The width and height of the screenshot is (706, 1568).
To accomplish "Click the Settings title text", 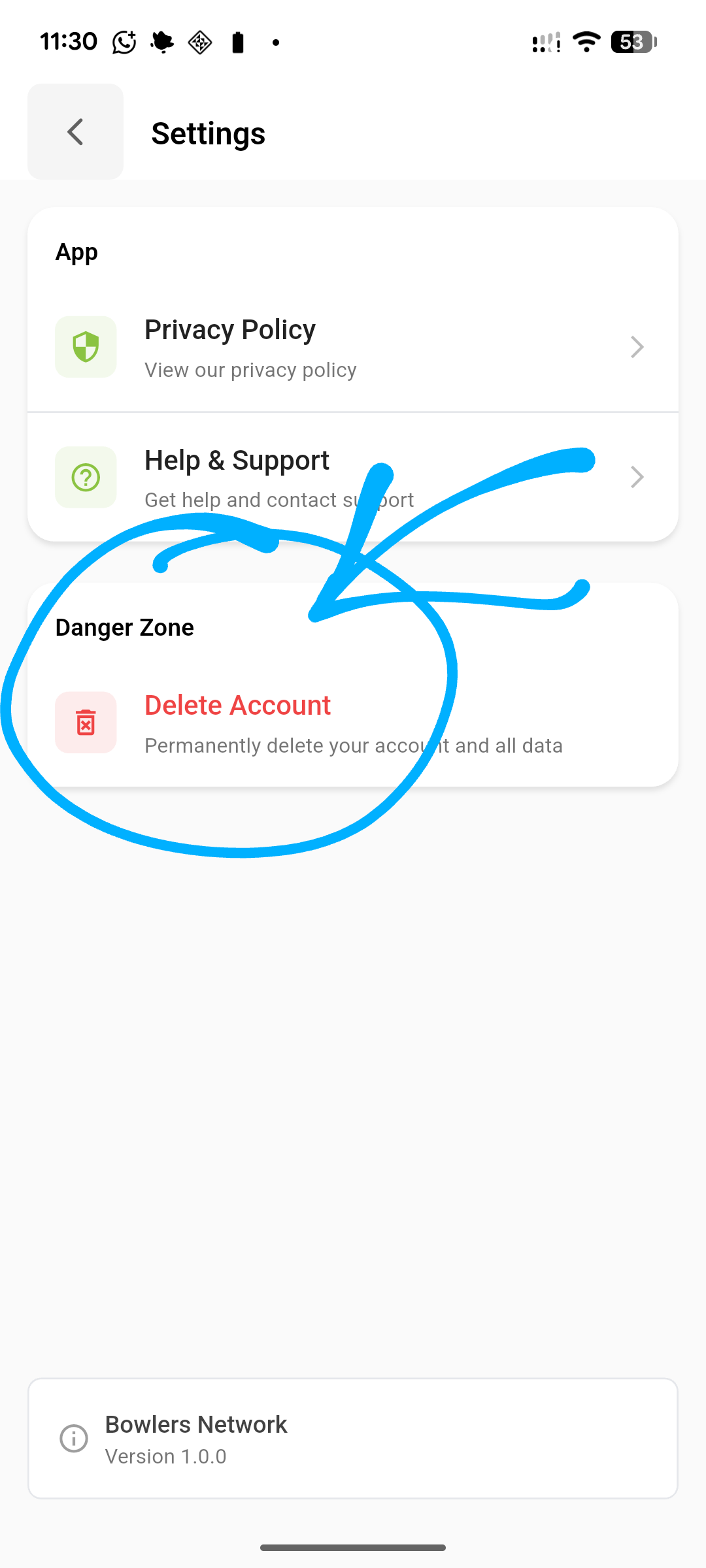I will [208, 133].
